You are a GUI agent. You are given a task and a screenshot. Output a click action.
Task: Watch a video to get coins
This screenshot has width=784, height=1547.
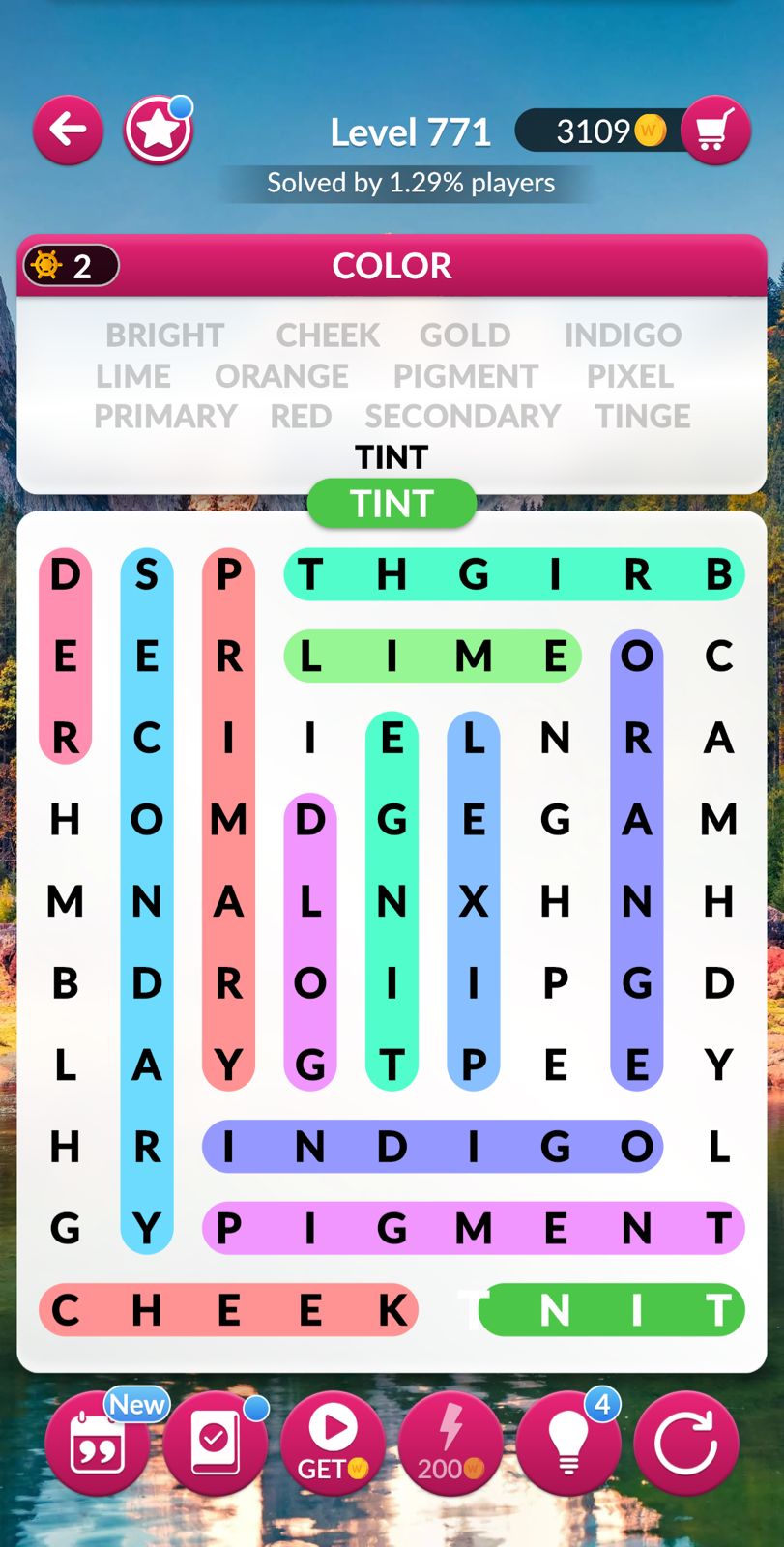click(x=333, y=1444)
